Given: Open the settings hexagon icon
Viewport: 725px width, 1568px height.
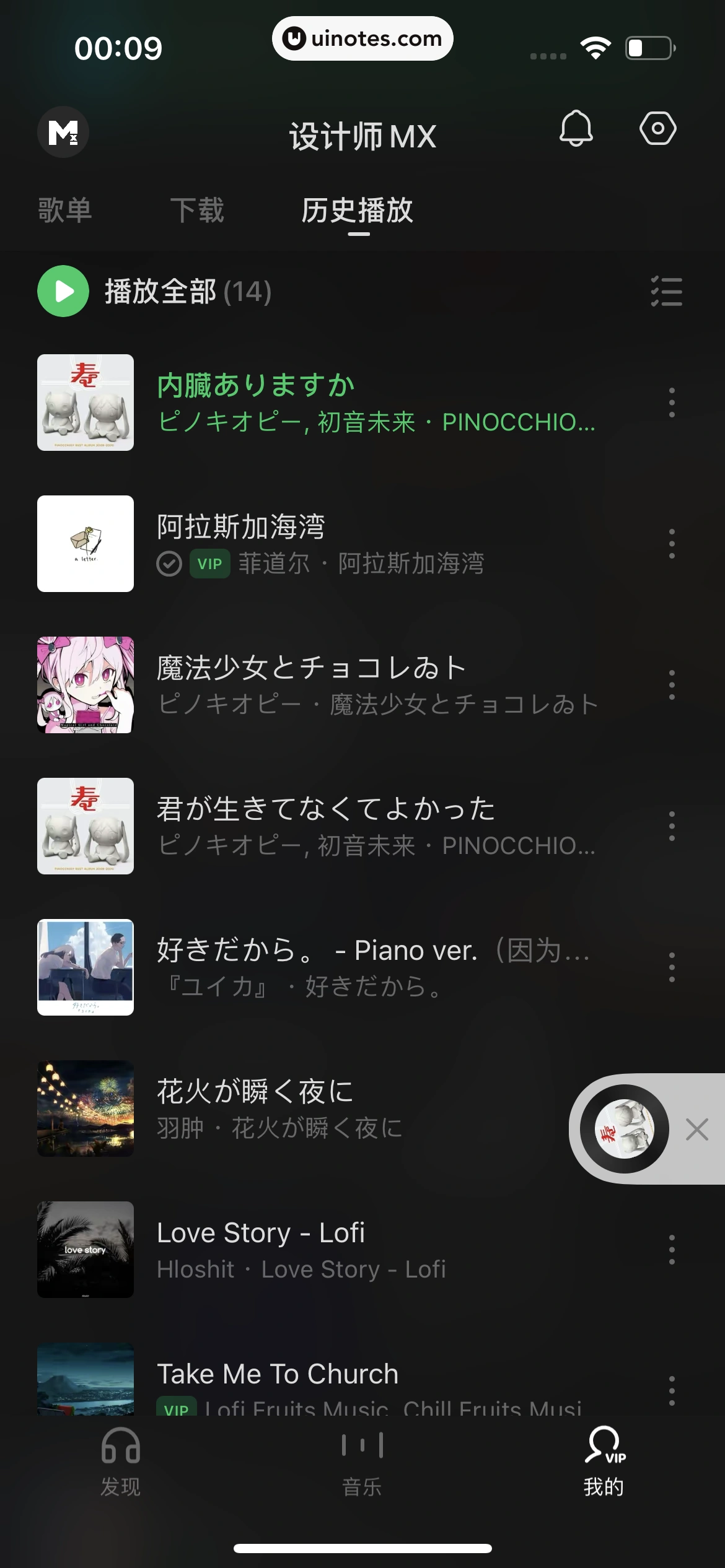Looking at the screenshot, I should (657, 129).
